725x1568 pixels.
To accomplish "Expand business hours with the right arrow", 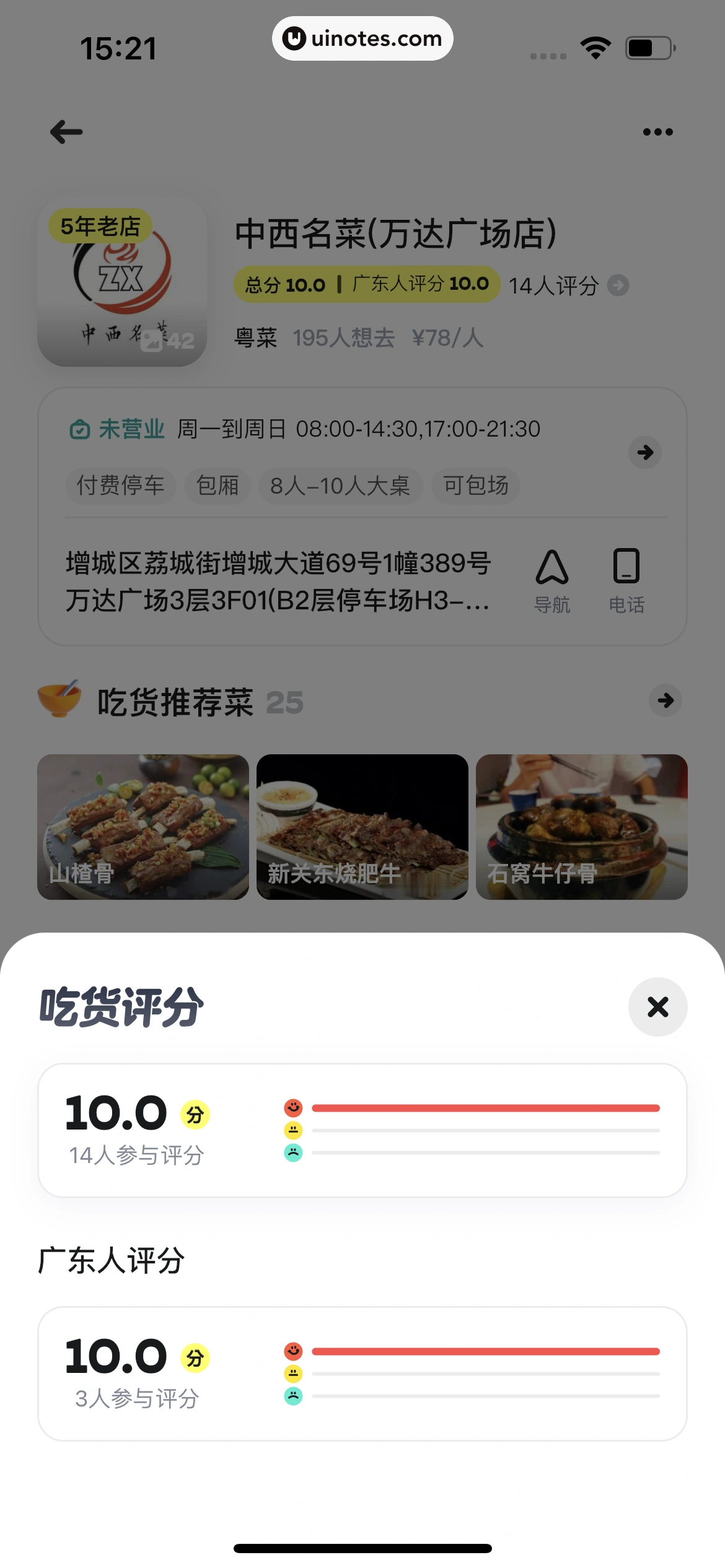I will [644, 452].
